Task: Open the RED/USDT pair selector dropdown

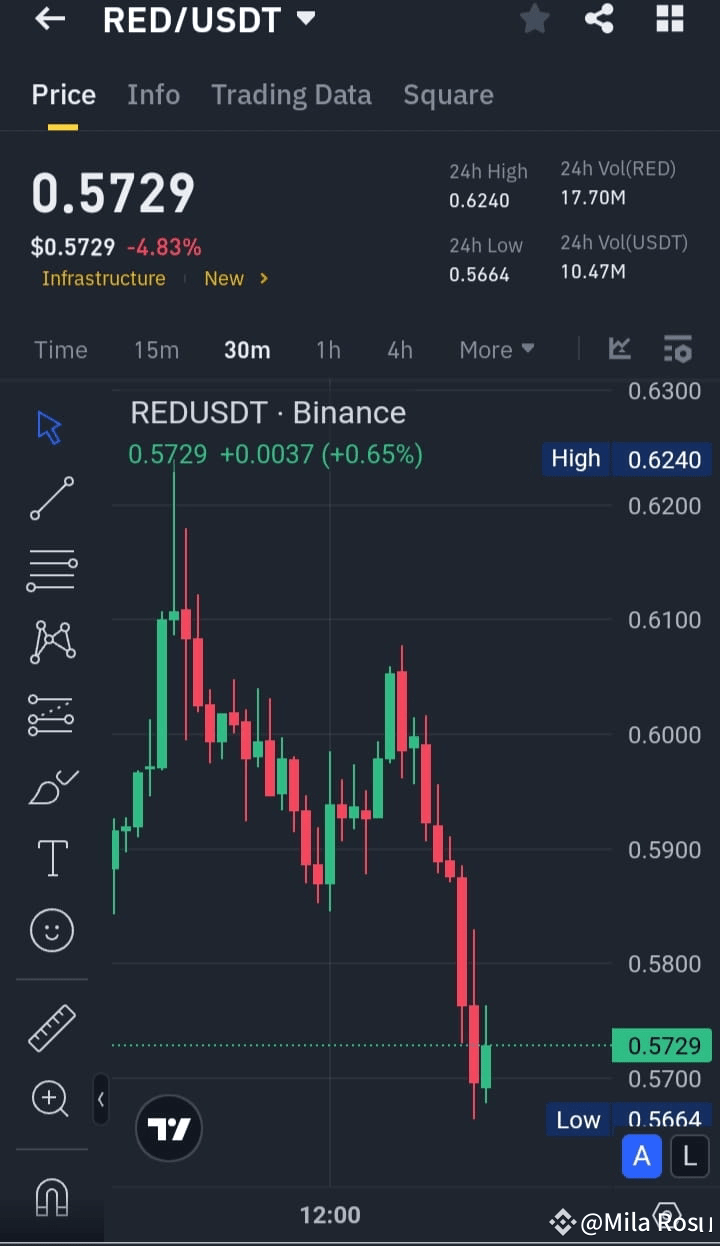Action: (209, 19)
